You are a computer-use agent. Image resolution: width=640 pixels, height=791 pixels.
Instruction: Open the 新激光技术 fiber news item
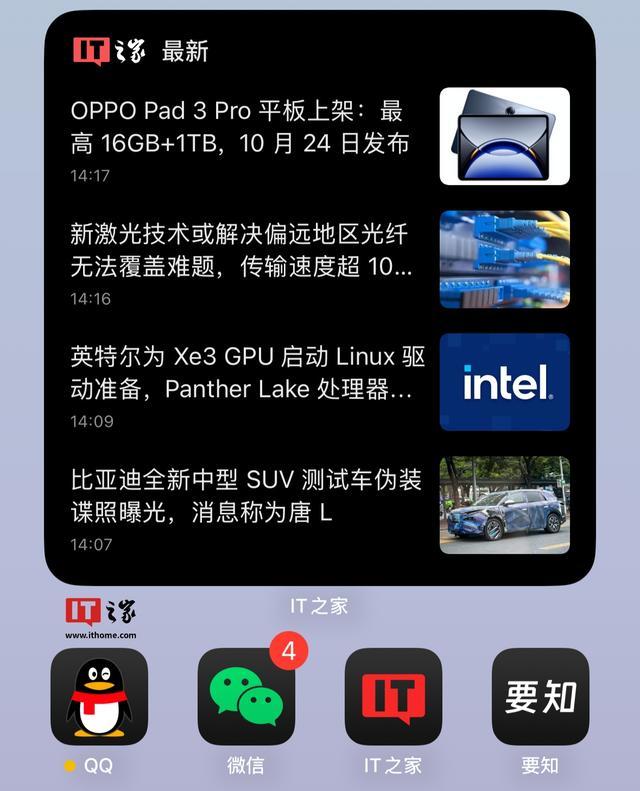(240, 250)
